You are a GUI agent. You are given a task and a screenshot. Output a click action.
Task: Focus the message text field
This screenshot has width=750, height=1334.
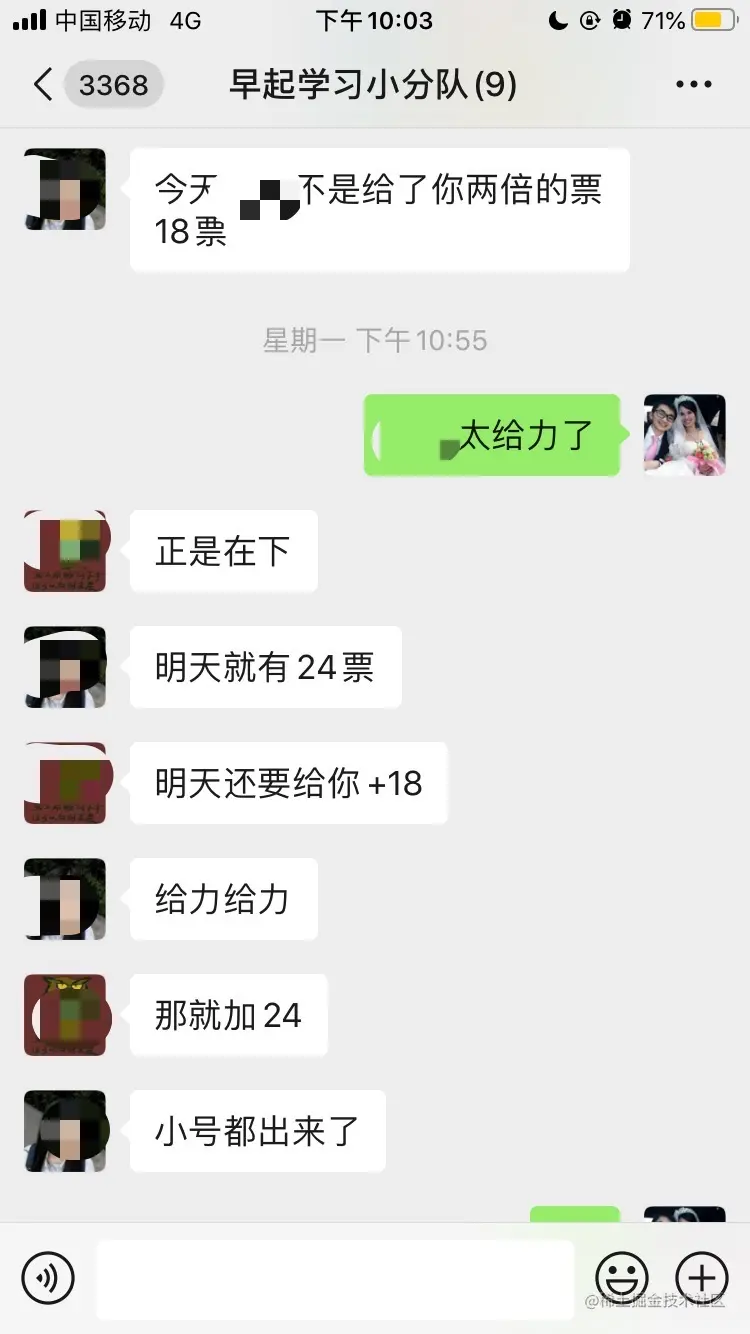(335, 1278)
